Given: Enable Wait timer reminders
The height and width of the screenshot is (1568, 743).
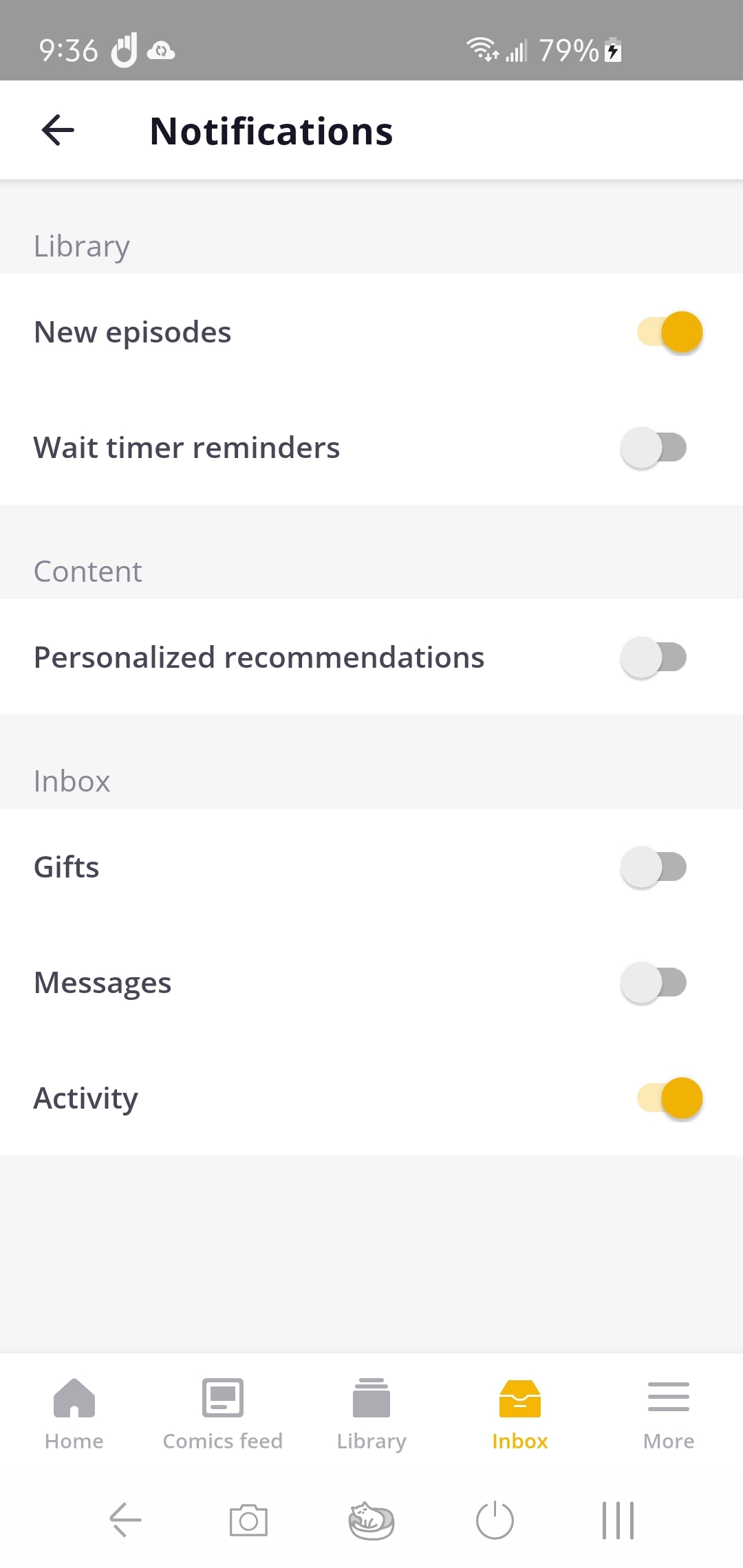Looking at the screenshot, I should pyautogui.click(x=654, y=448).
